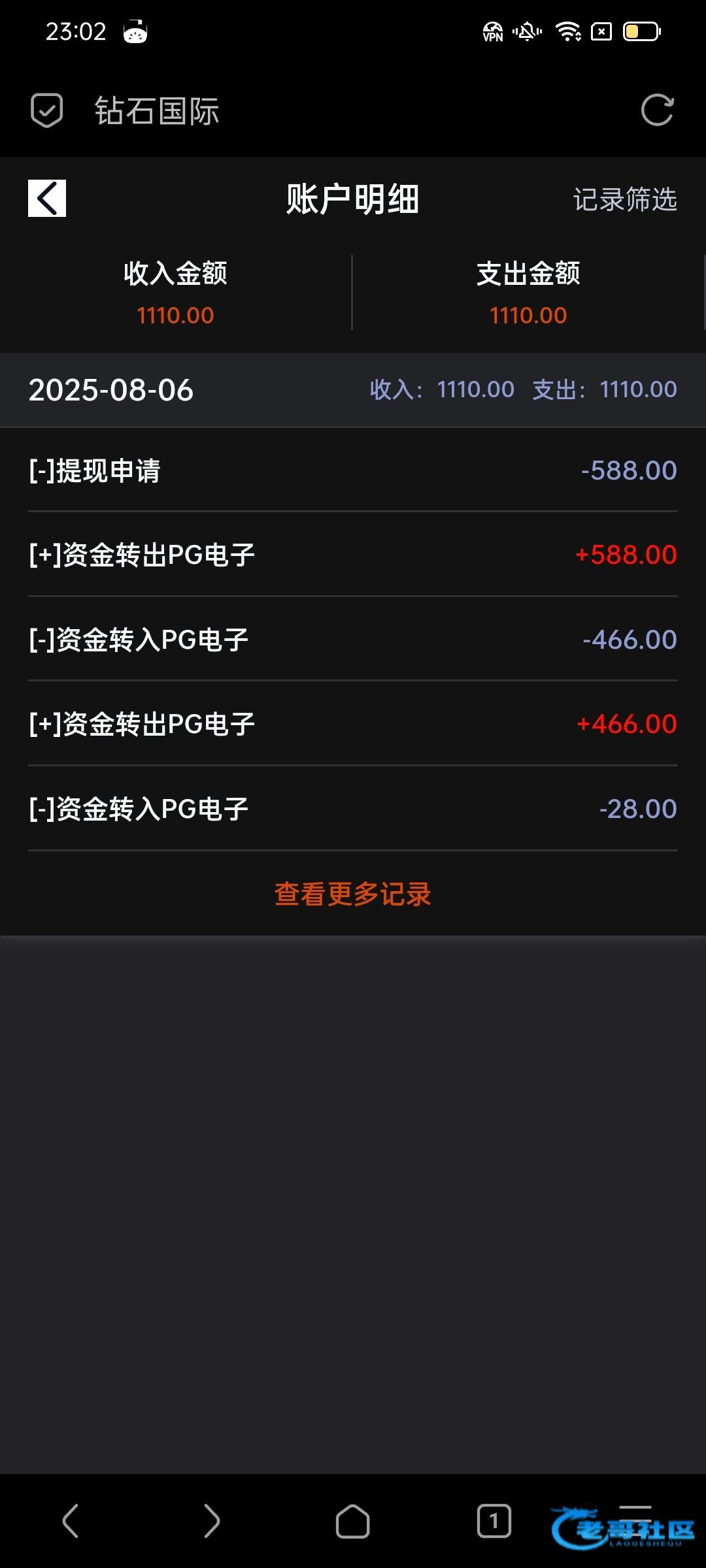Open the browser tabs switcher
This screenshot has height=1568, width=706.
click(x=494, y=1521)
